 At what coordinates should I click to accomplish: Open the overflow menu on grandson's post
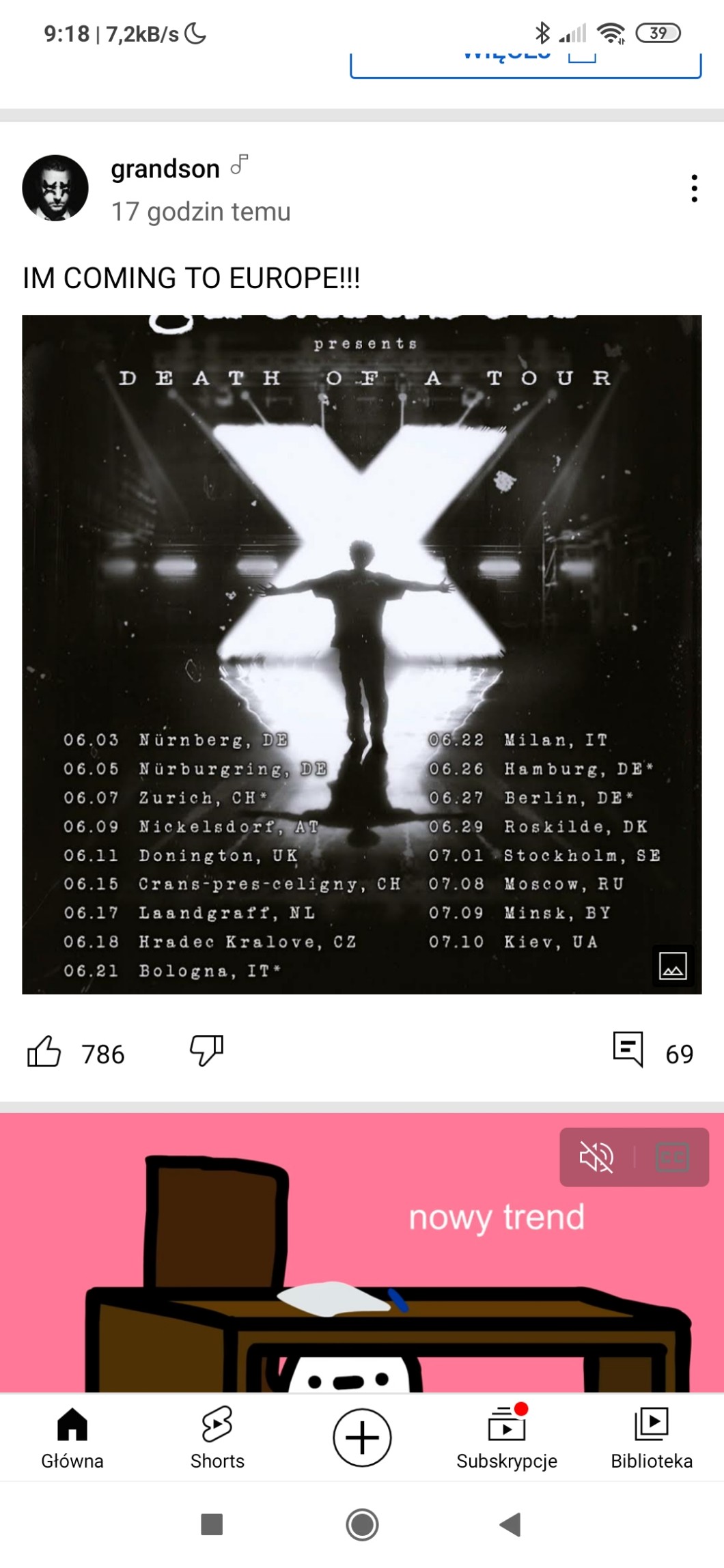[x=694, y=188]
